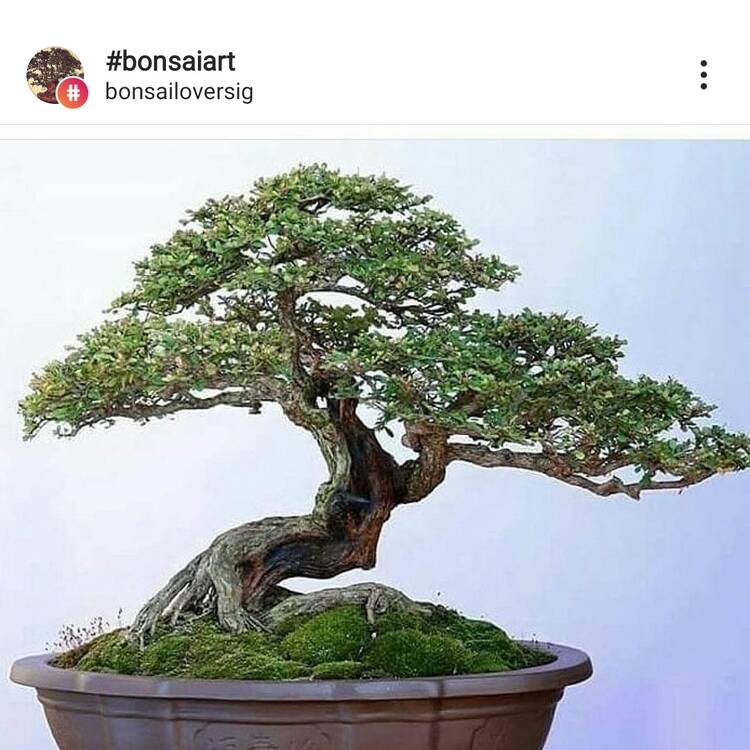Open the #bonsaiart hashtag avatar
Viewport: 750px width, 750px height.
pyautogui.click(x=55, y=75)
